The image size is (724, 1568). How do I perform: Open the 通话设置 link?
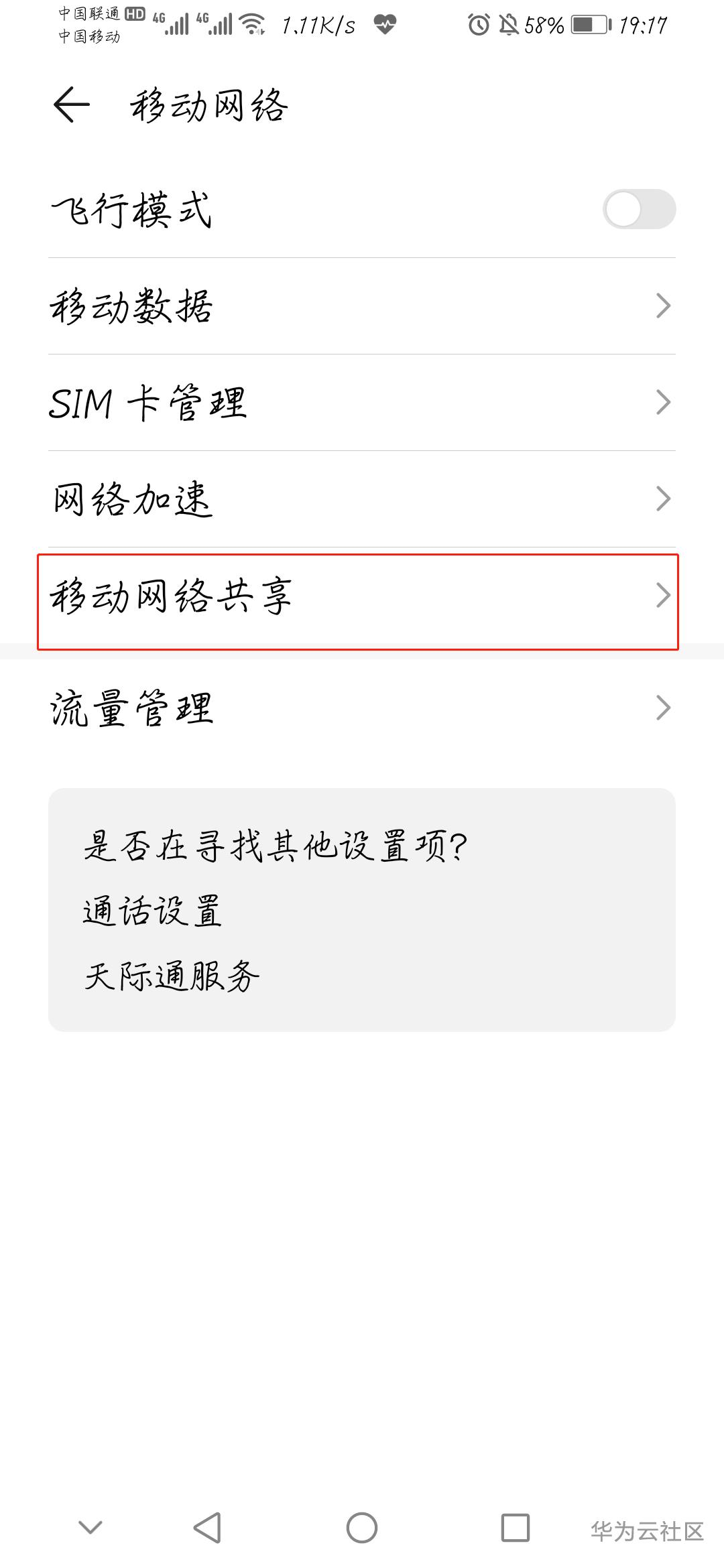coord(152,911)
